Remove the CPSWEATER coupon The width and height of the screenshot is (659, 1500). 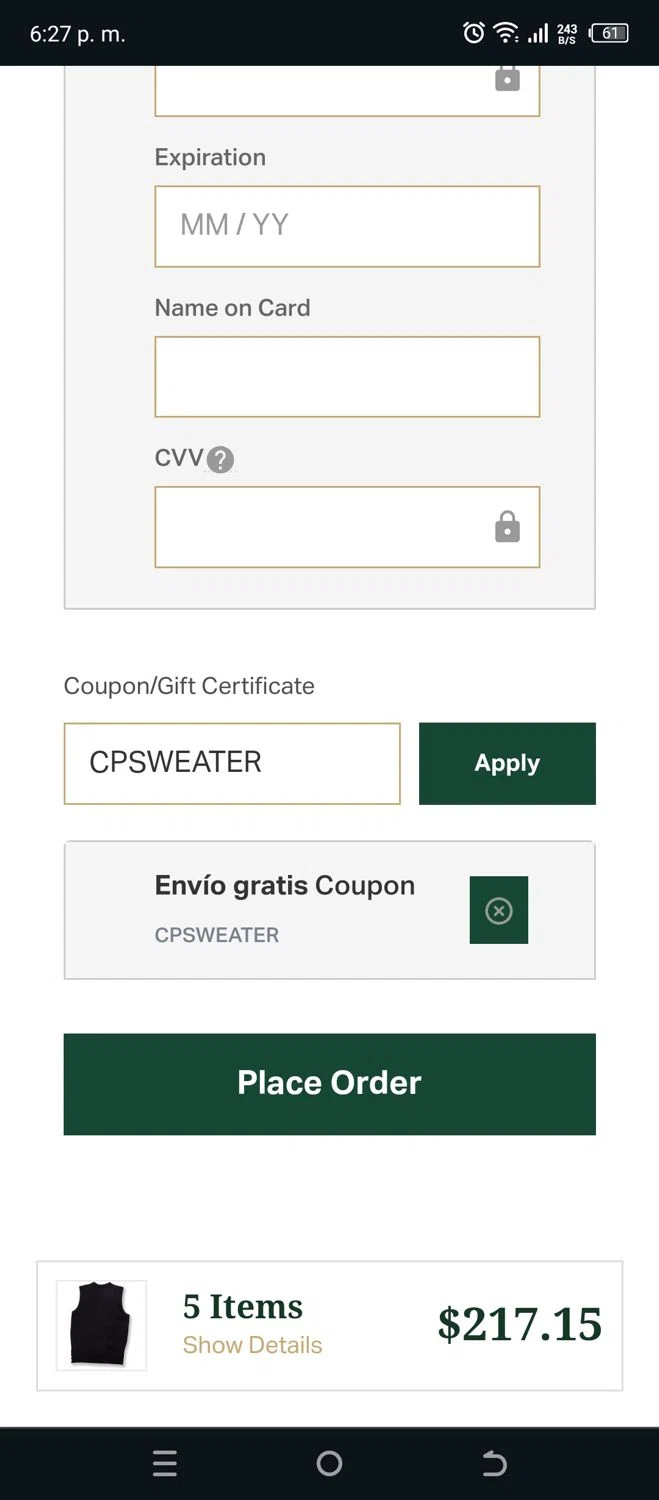click(x=498, y=910)
